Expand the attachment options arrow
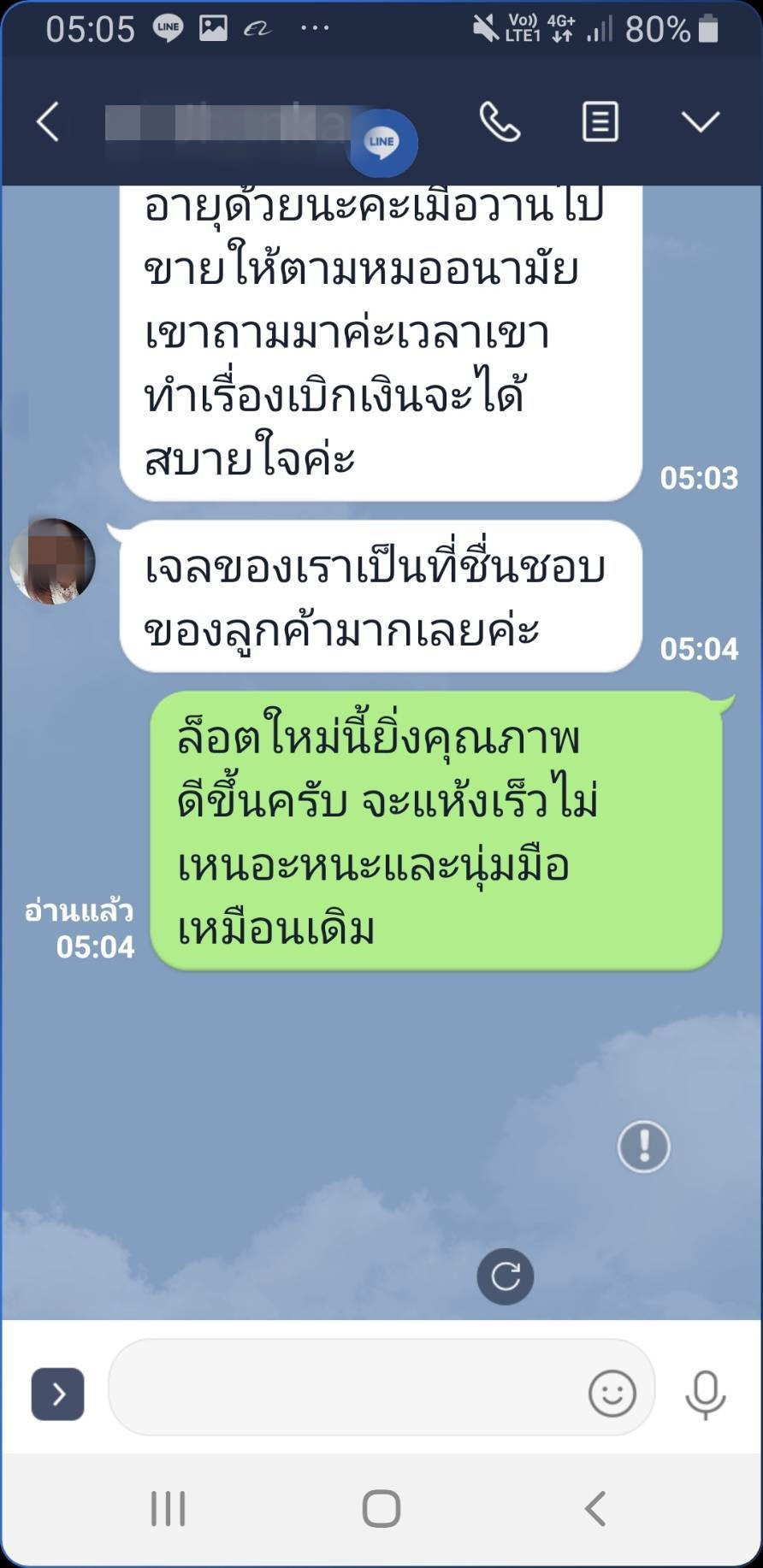This screenshot has height=1568, width=763. [x=57, y=1394]
